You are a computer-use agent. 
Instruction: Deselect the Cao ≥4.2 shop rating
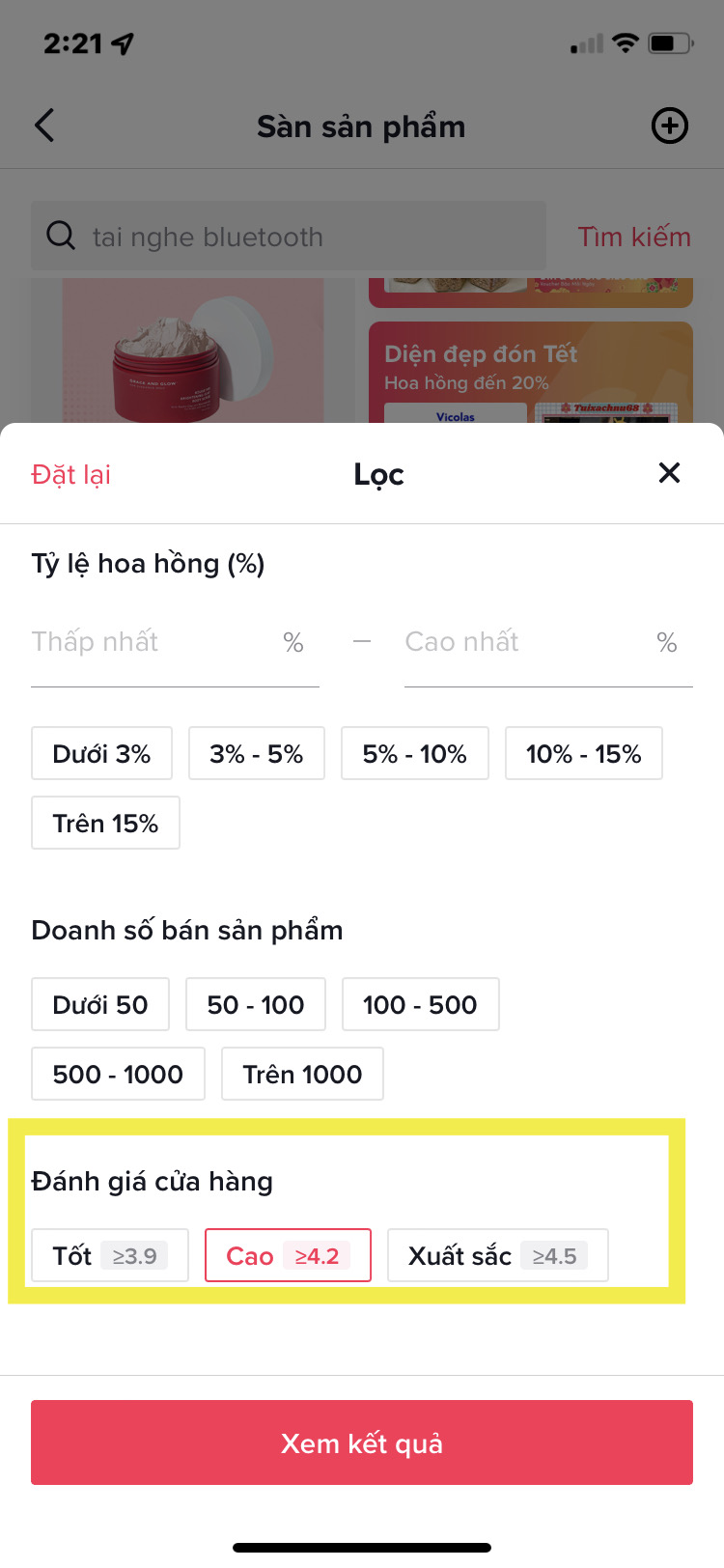click(288, 1255)
